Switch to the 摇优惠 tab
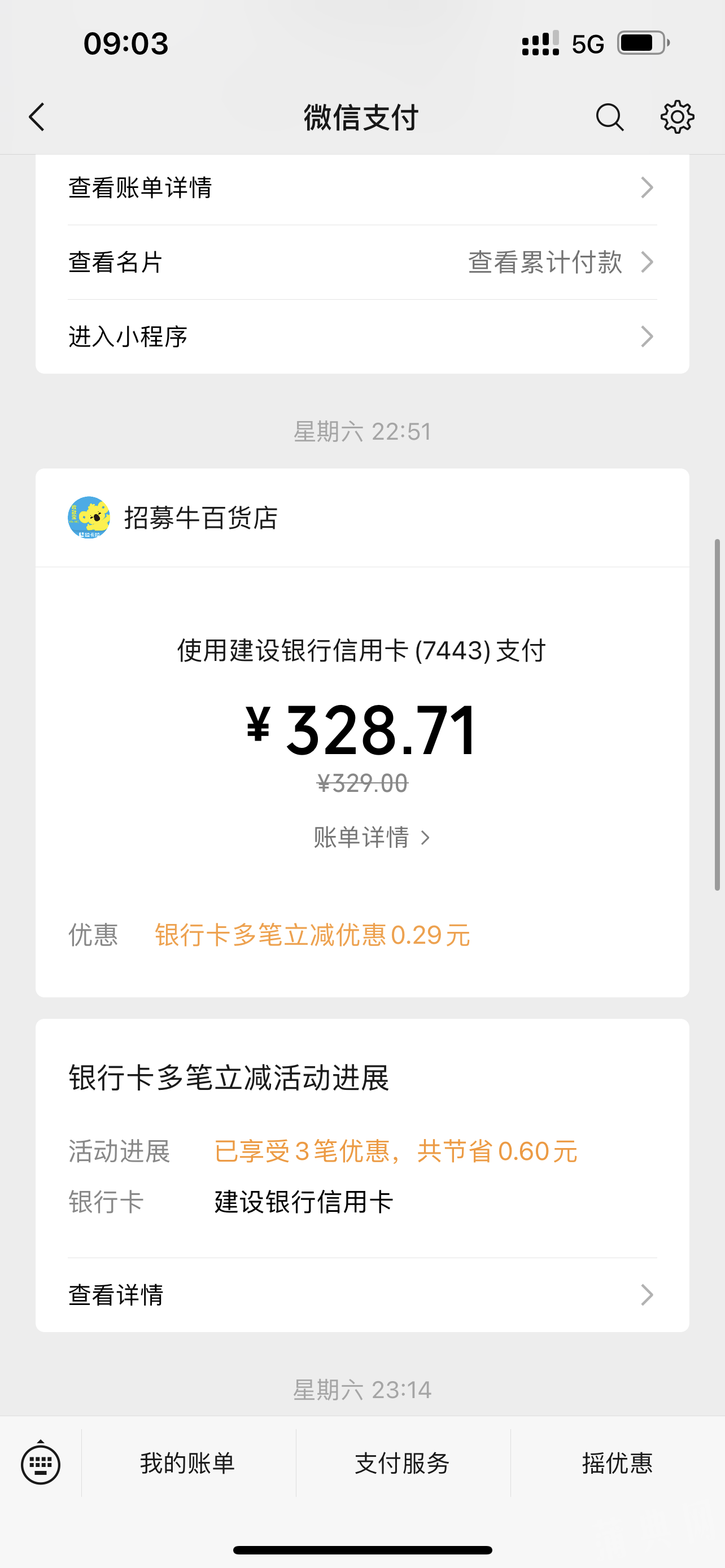This screenshot has height=1568, width=725. click(x=617, y=1464)
